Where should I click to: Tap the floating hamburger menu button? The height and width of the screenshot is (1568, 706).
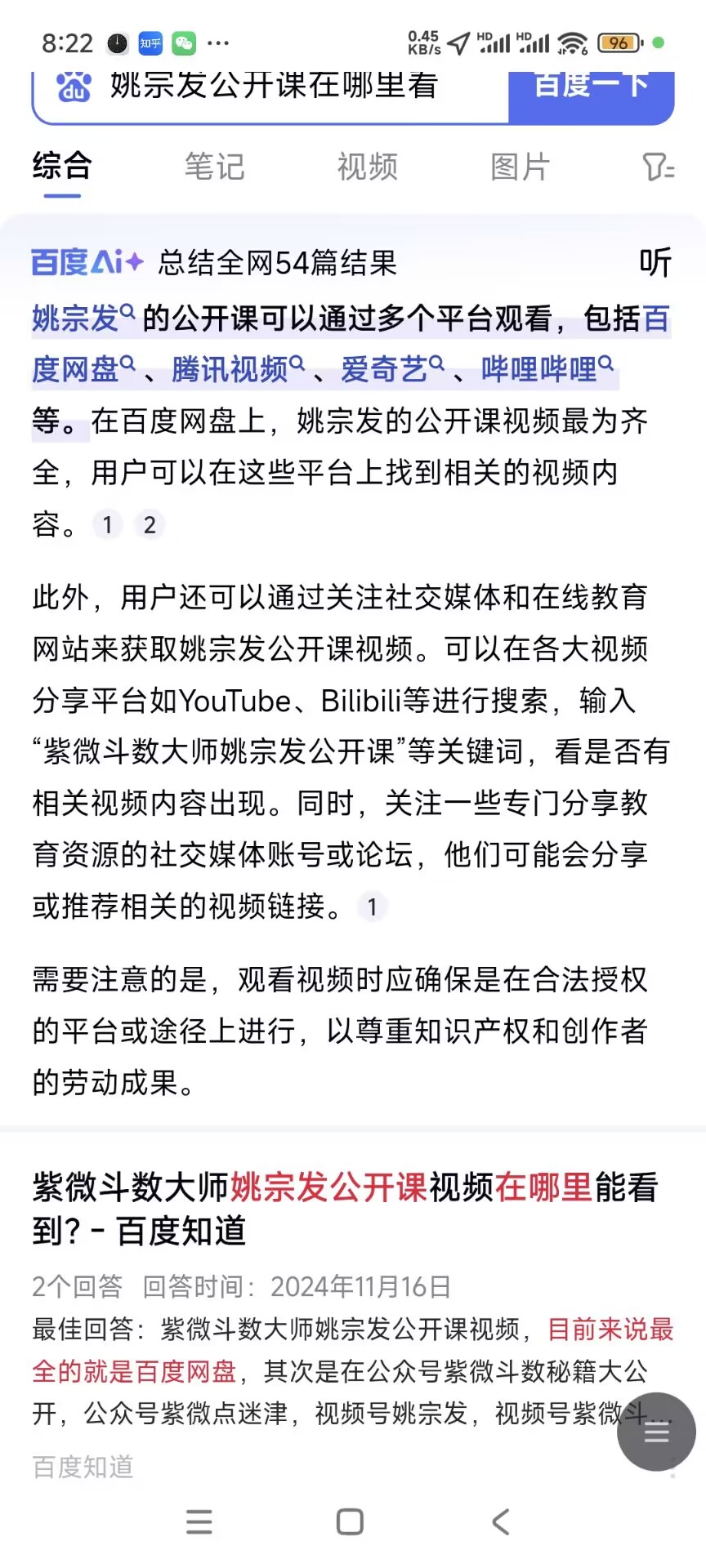pyautogui.click(x=656, y=1432)
